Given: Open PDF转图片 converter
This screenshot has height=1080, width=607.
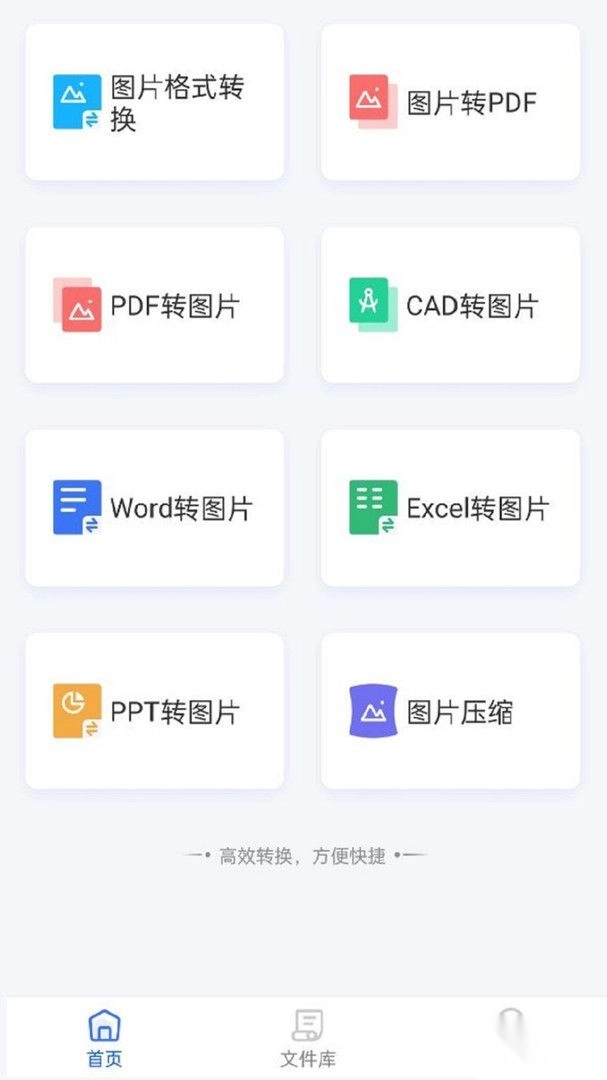Looking at the screenshot, I should [x=154, y=305].
